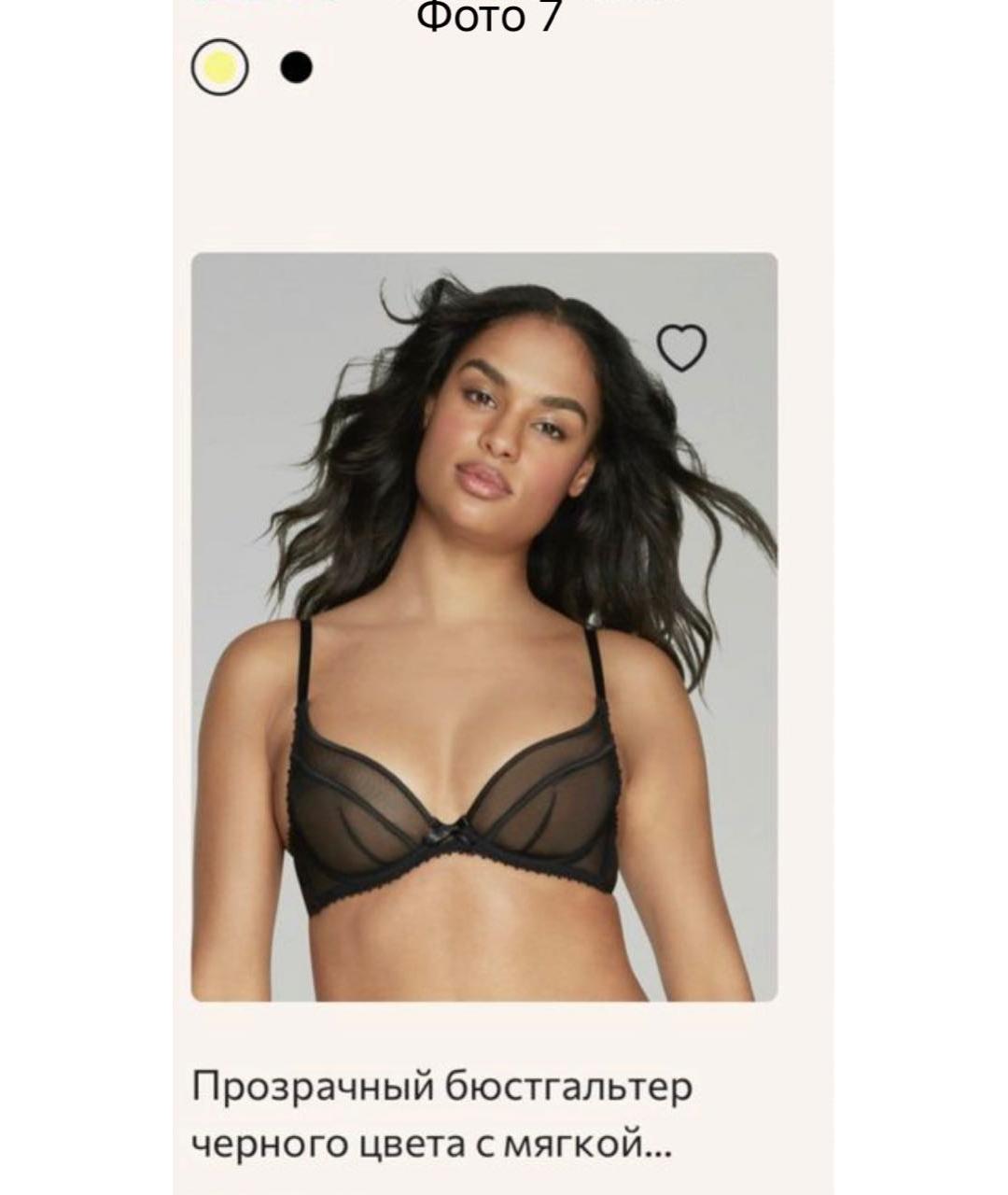Select the black color swatch
1008x1195 pixels.
click(296, 67)
